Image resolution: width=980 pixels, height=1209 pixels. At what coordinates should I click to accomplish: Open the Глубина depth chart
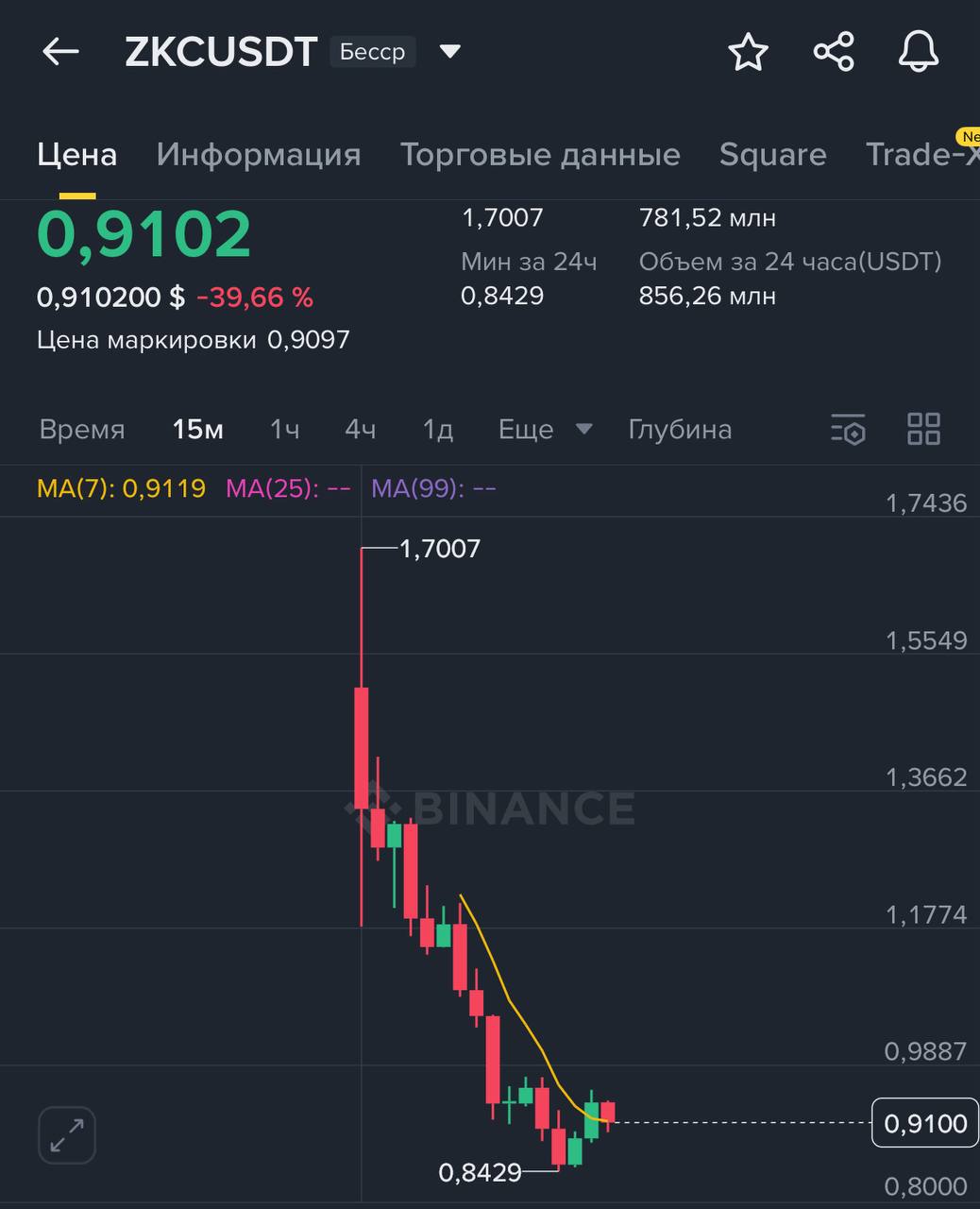point(680,430)
